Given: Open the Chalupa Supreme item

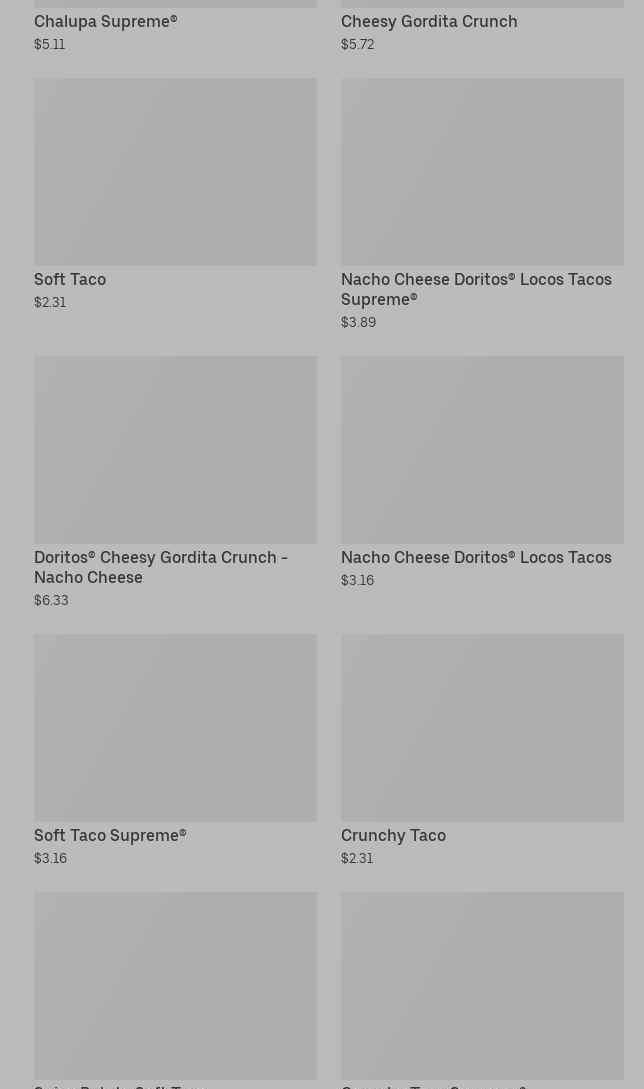Looking at the screenshot, I should click(x=105, y=21).
